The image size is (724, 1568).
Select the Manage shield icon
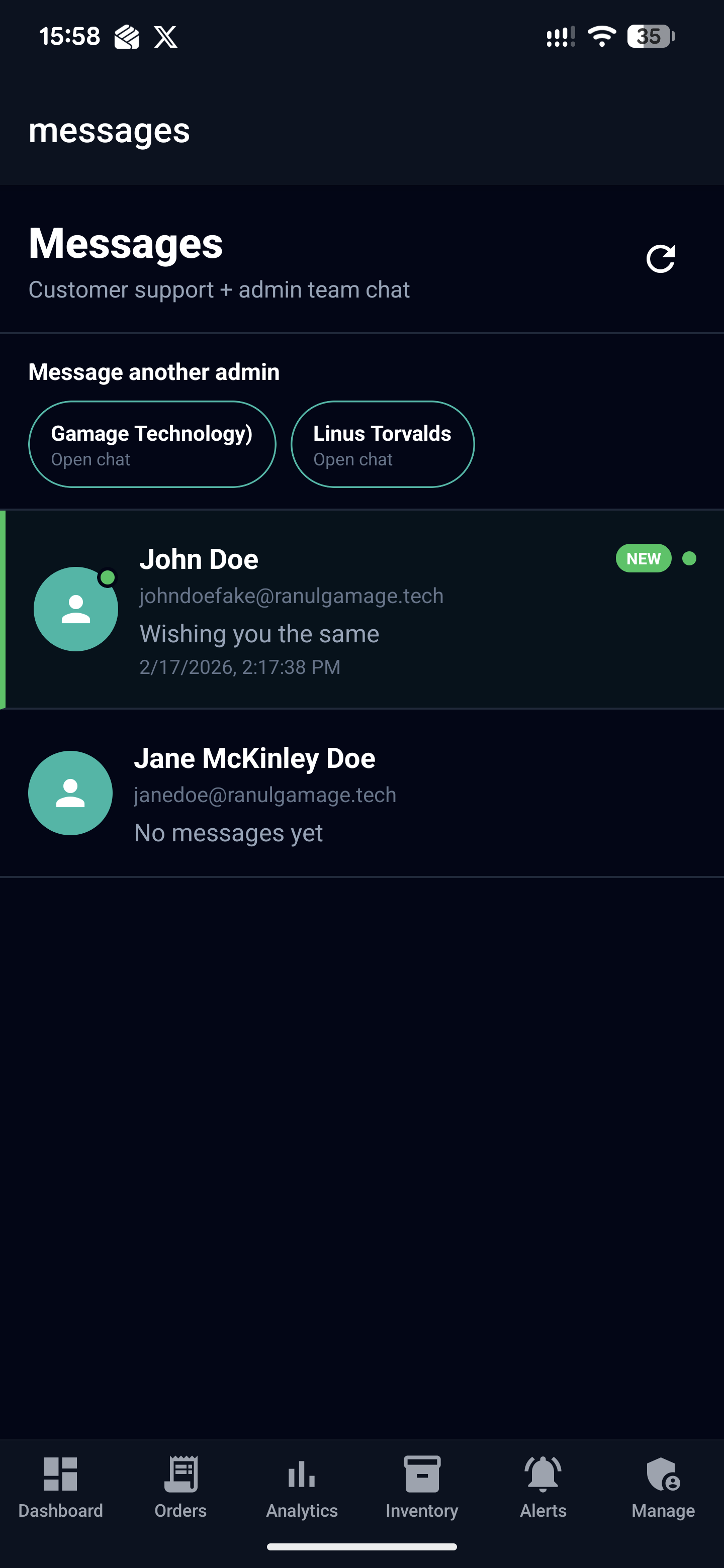click(x=663, y=1476)
